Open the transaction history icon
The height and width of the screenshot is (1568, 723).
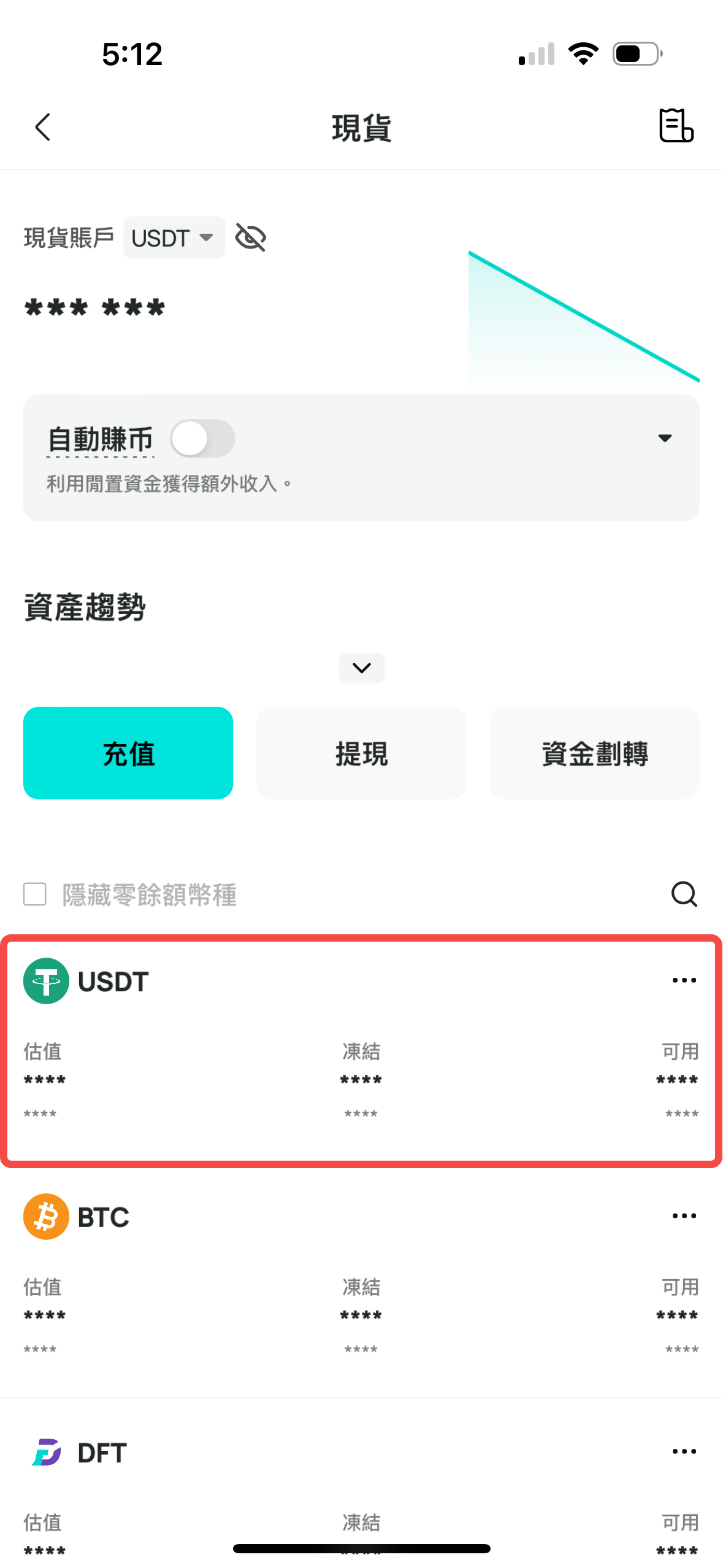[676, 126]
